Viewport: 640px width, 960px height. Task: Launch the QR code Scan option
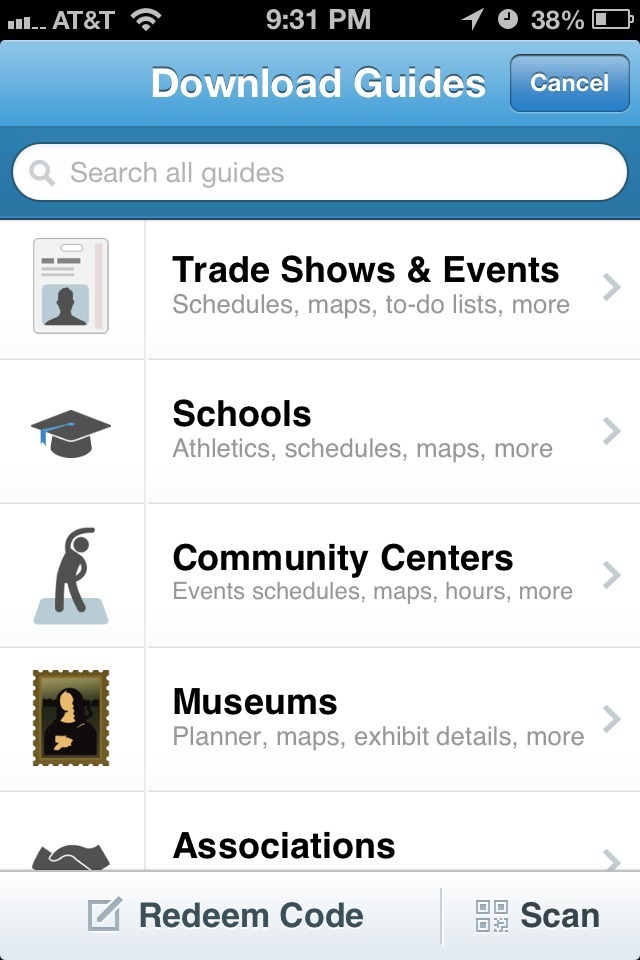[538, 915]
